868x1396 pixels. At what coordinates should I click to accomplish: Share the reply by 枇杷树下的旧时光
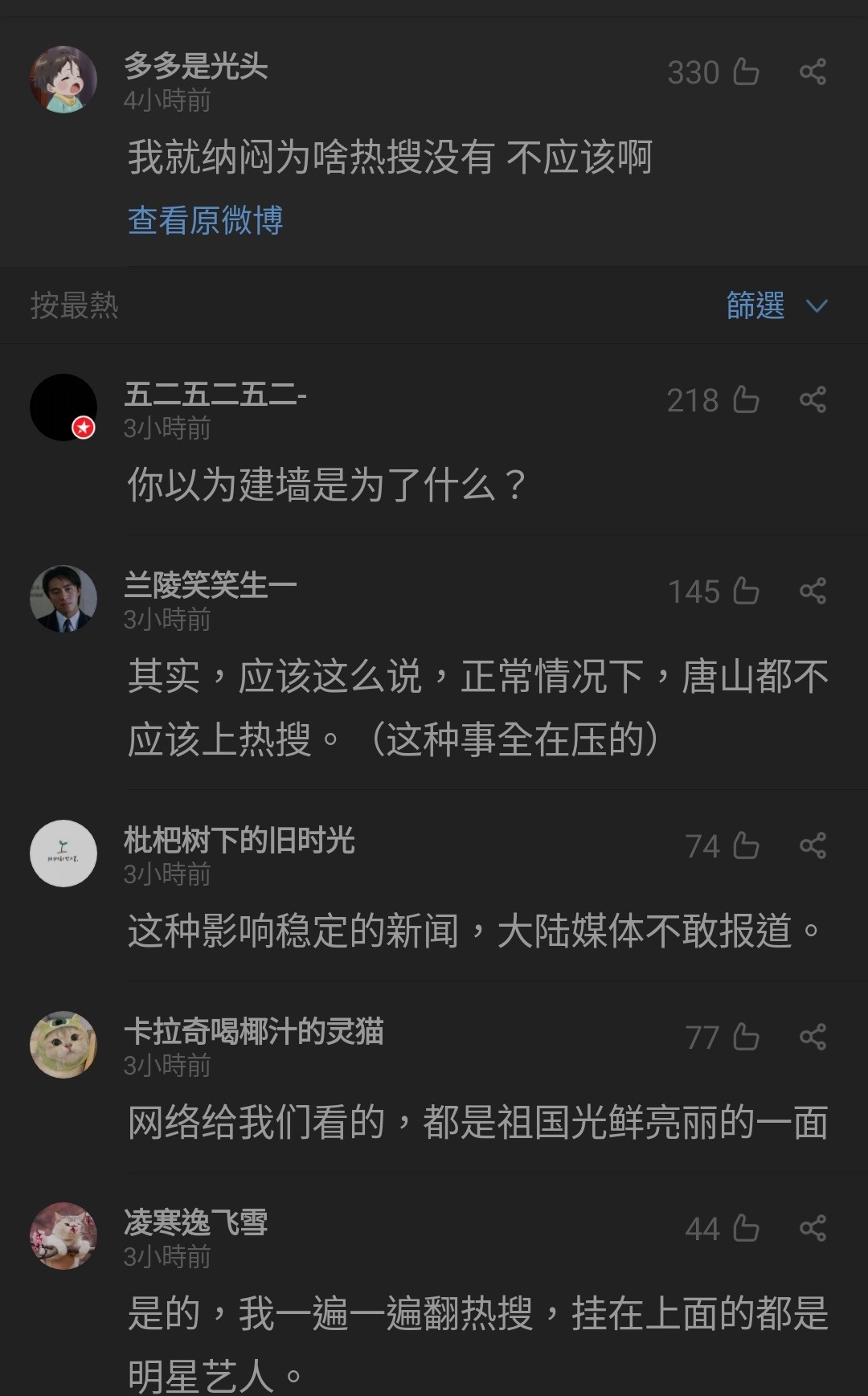[x=813, y=846]
